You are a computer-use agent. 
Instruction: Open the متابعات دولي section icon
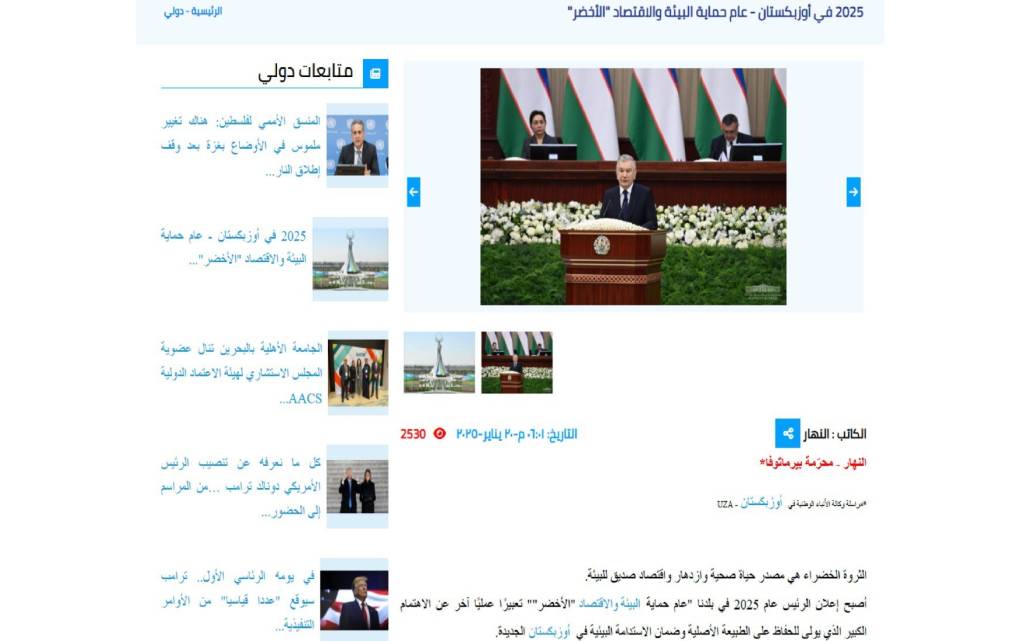click(375, 73)
